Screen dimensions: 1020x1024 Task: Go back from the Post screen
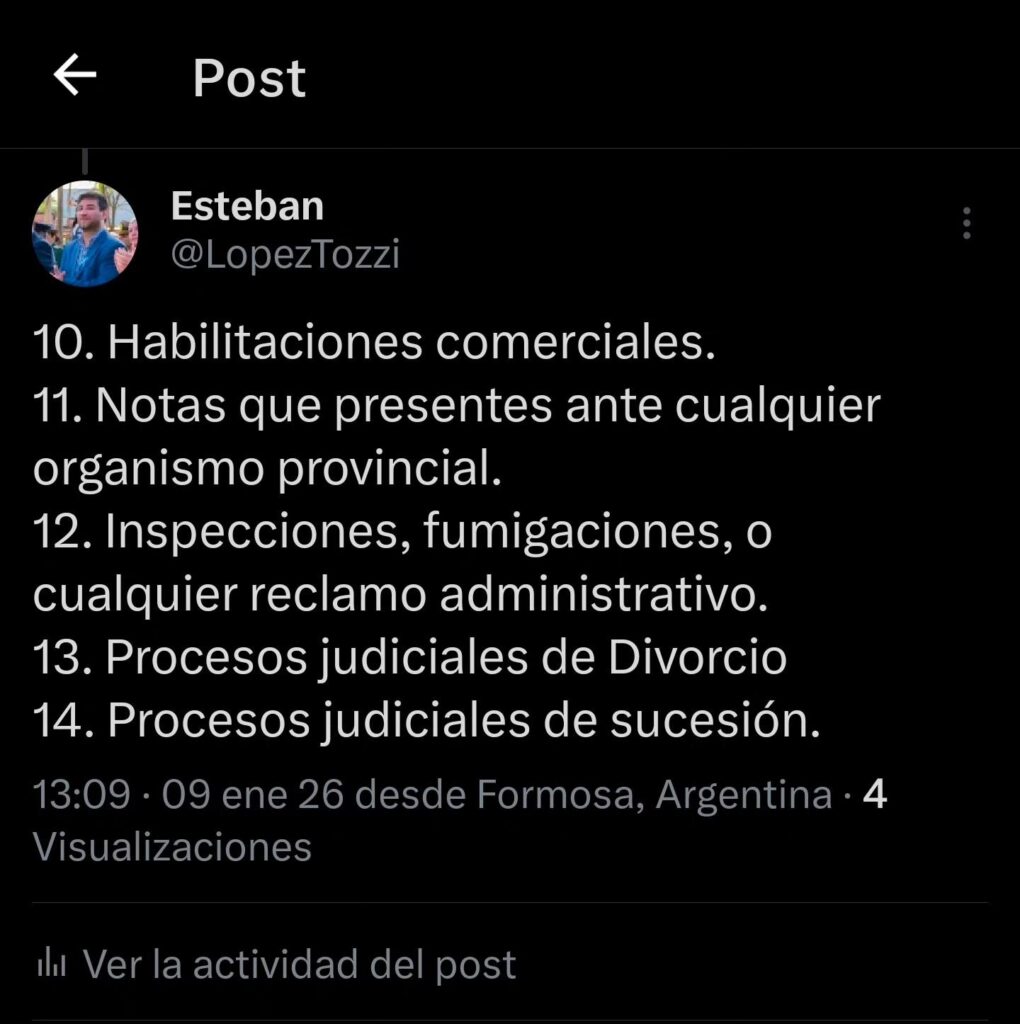[75, 76]
